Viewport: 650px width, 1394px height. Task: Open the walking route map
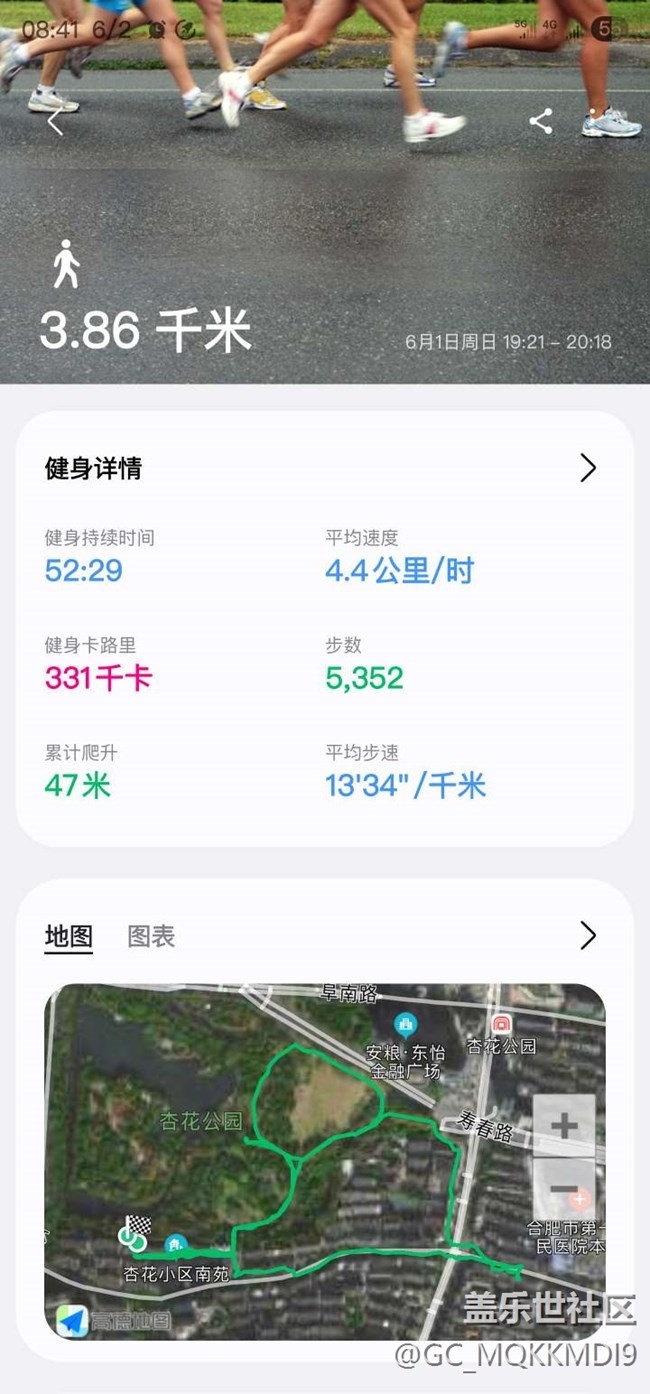(x=325, y=1162)
